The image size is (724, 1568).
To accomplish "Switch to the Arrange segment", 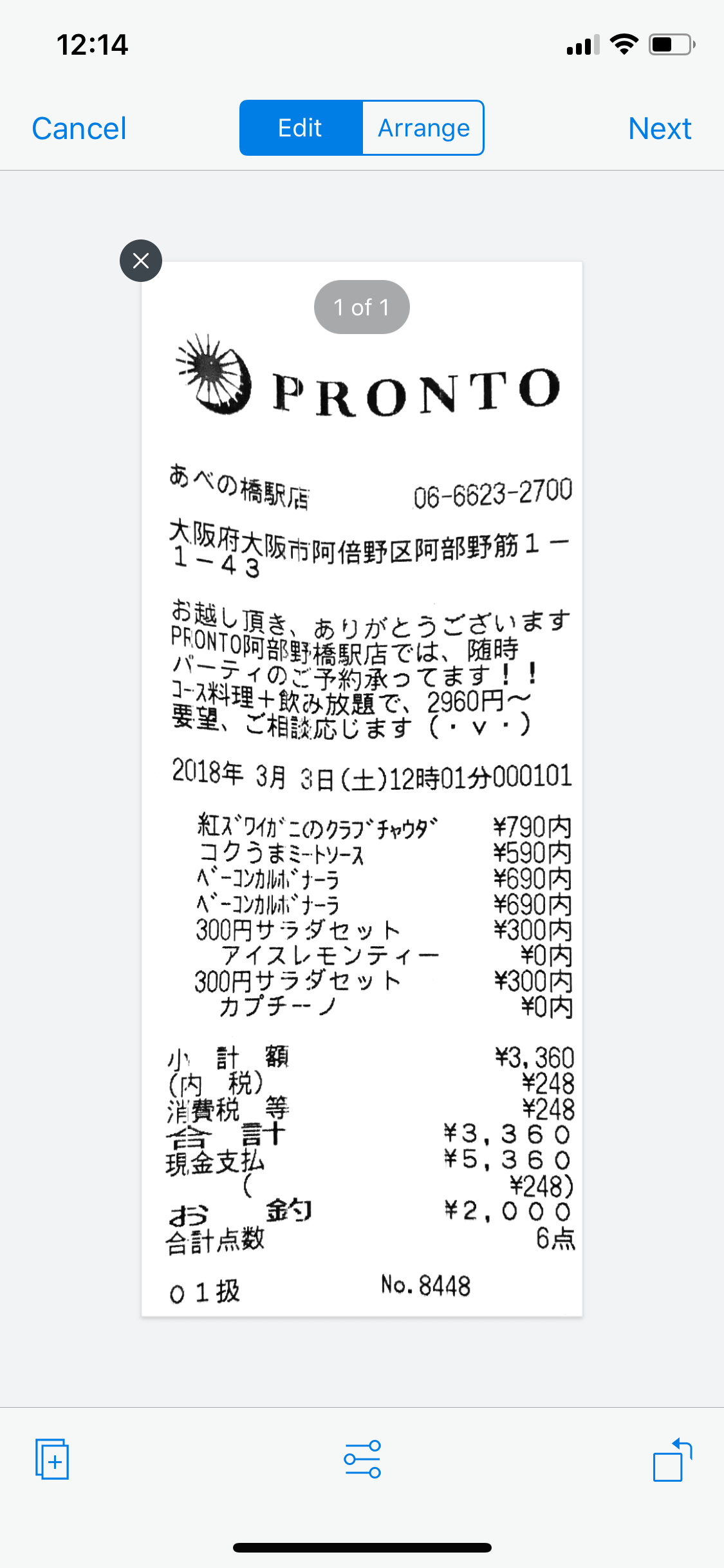I will click(x=423, y=127).
